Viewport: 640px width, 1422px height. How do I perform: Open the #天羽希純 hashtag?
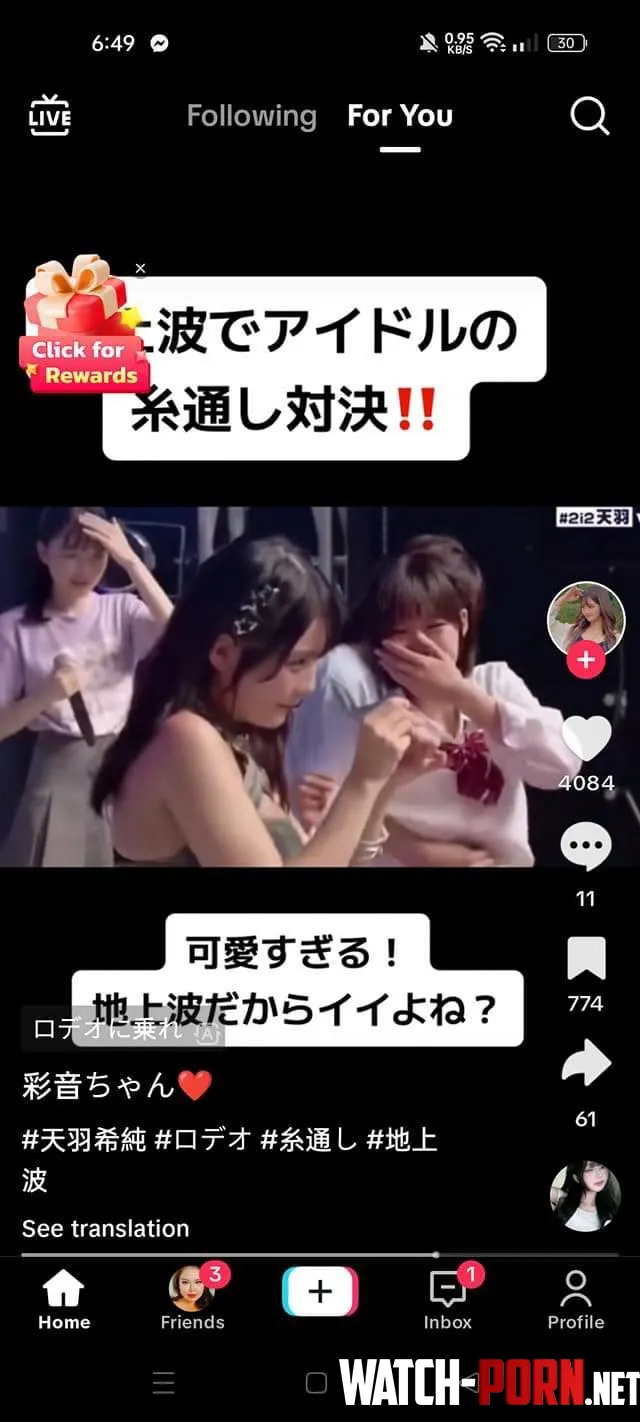[x=84, y=1139]
